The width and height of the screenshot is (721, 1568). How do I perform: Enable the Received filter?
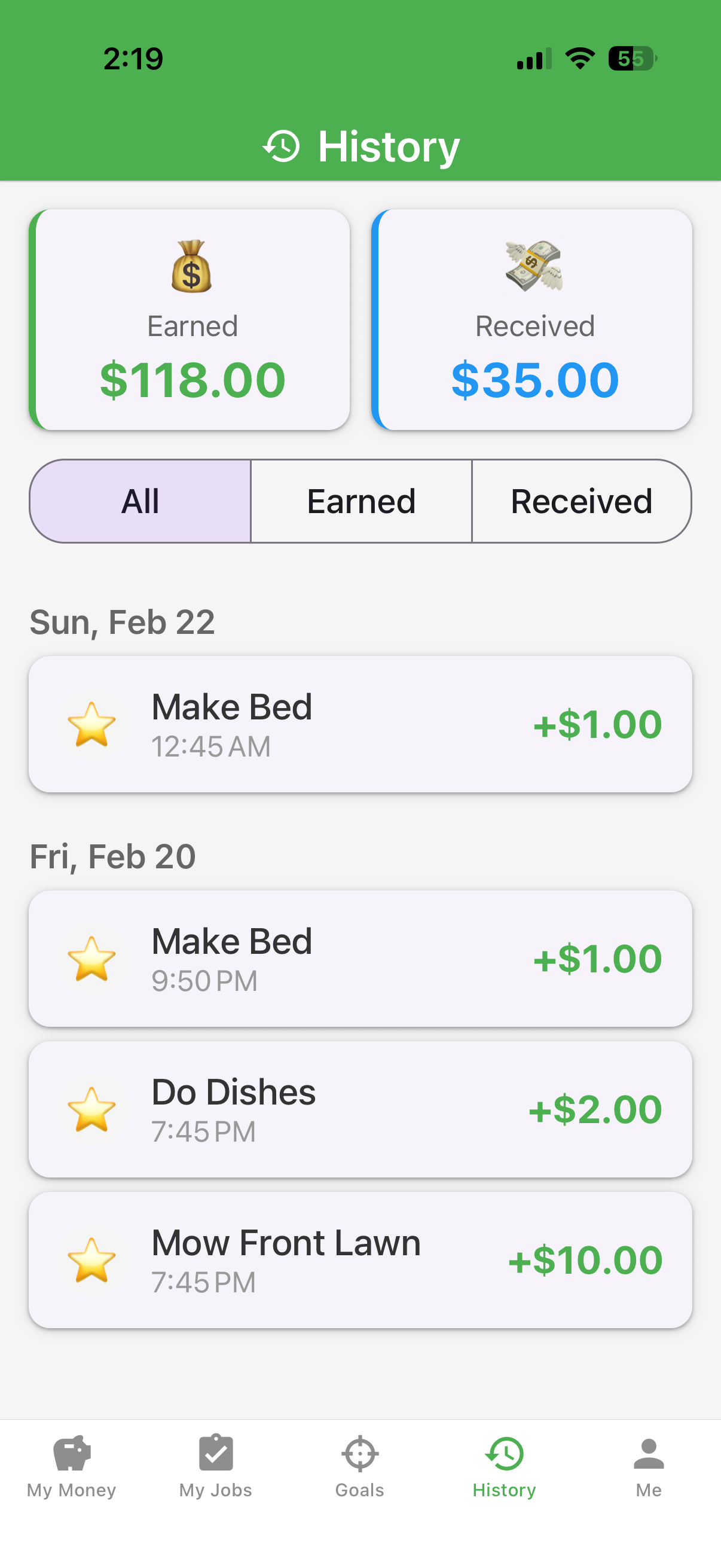point(581,501)
